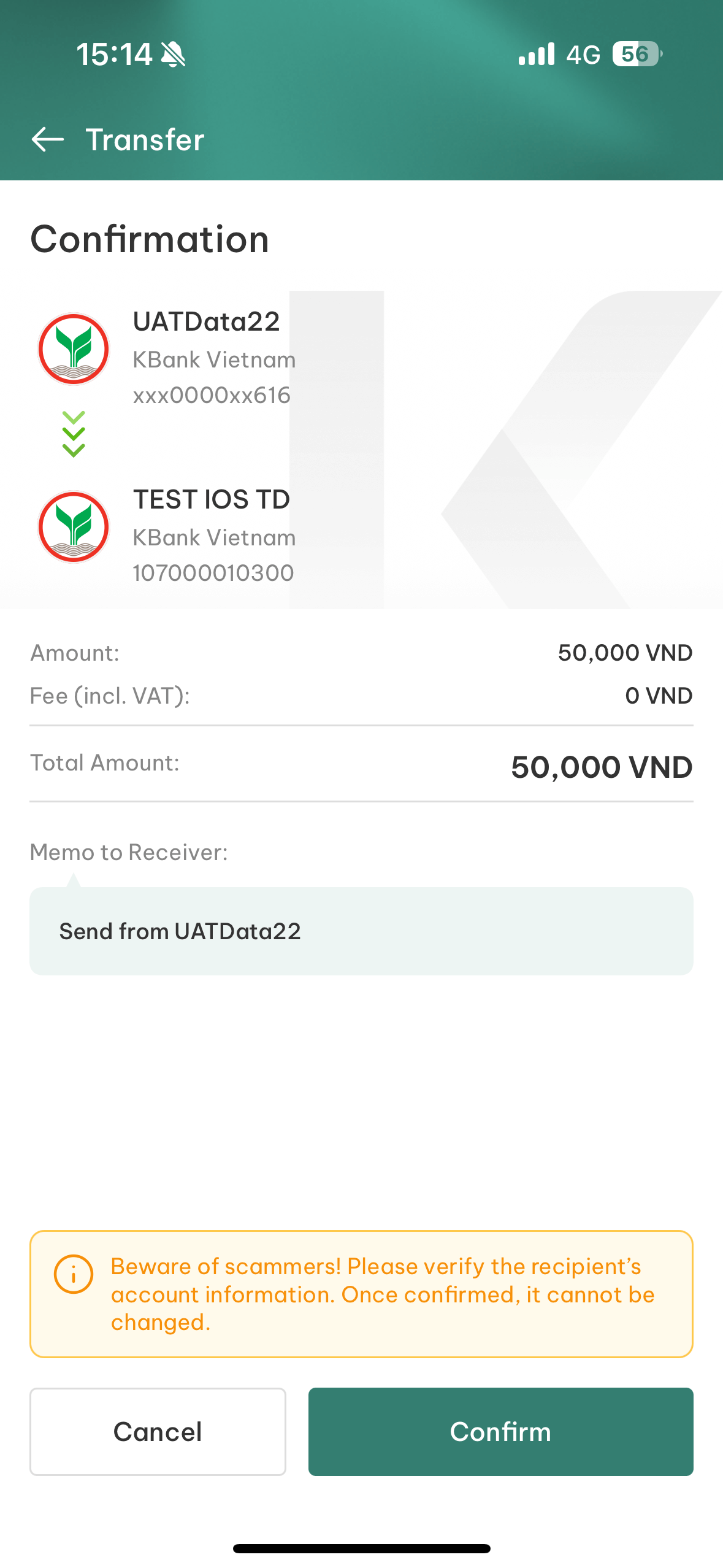Confirm the transfer to TEST IOS TD
Viewport: 723px width, 1568px height.
click(x=500, y=1431)
